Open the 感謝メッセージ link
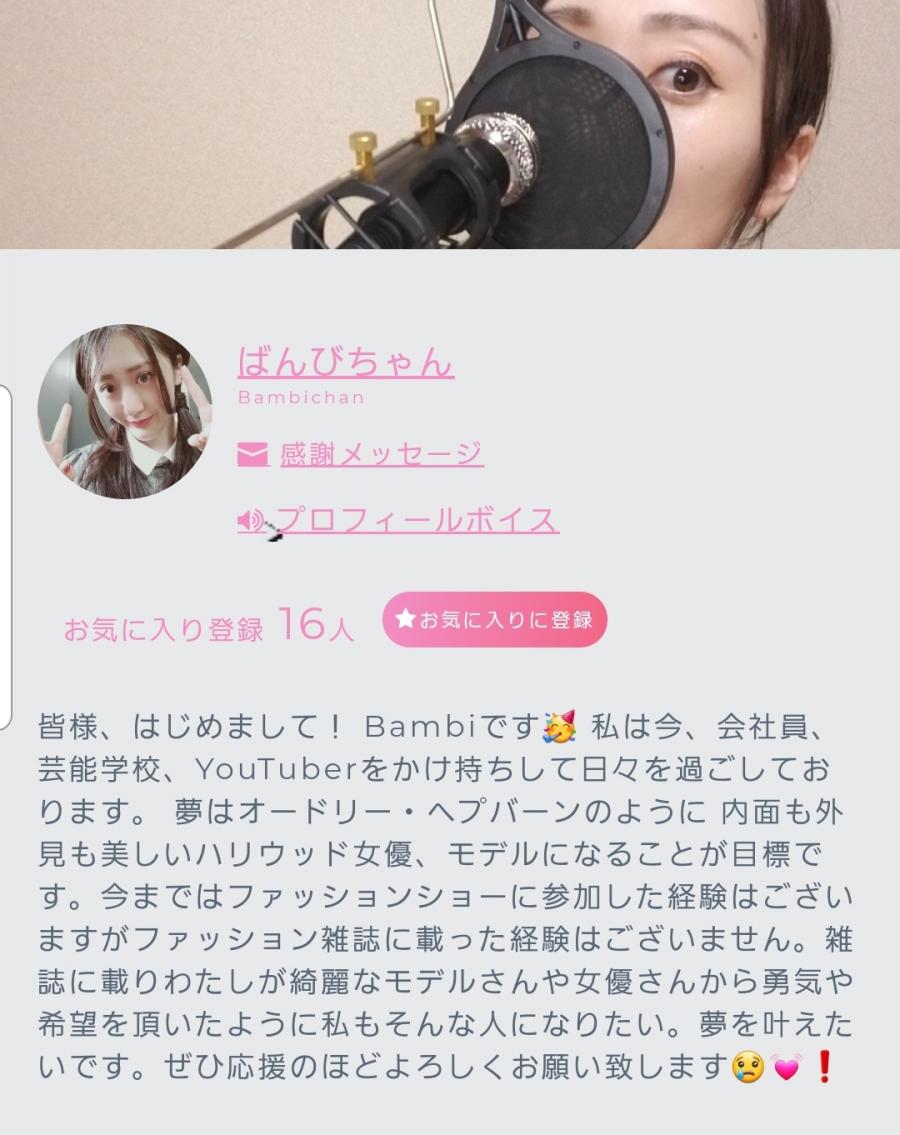Image resolution: width=900 pixels, height=1135 pixels. pos(380,454)
